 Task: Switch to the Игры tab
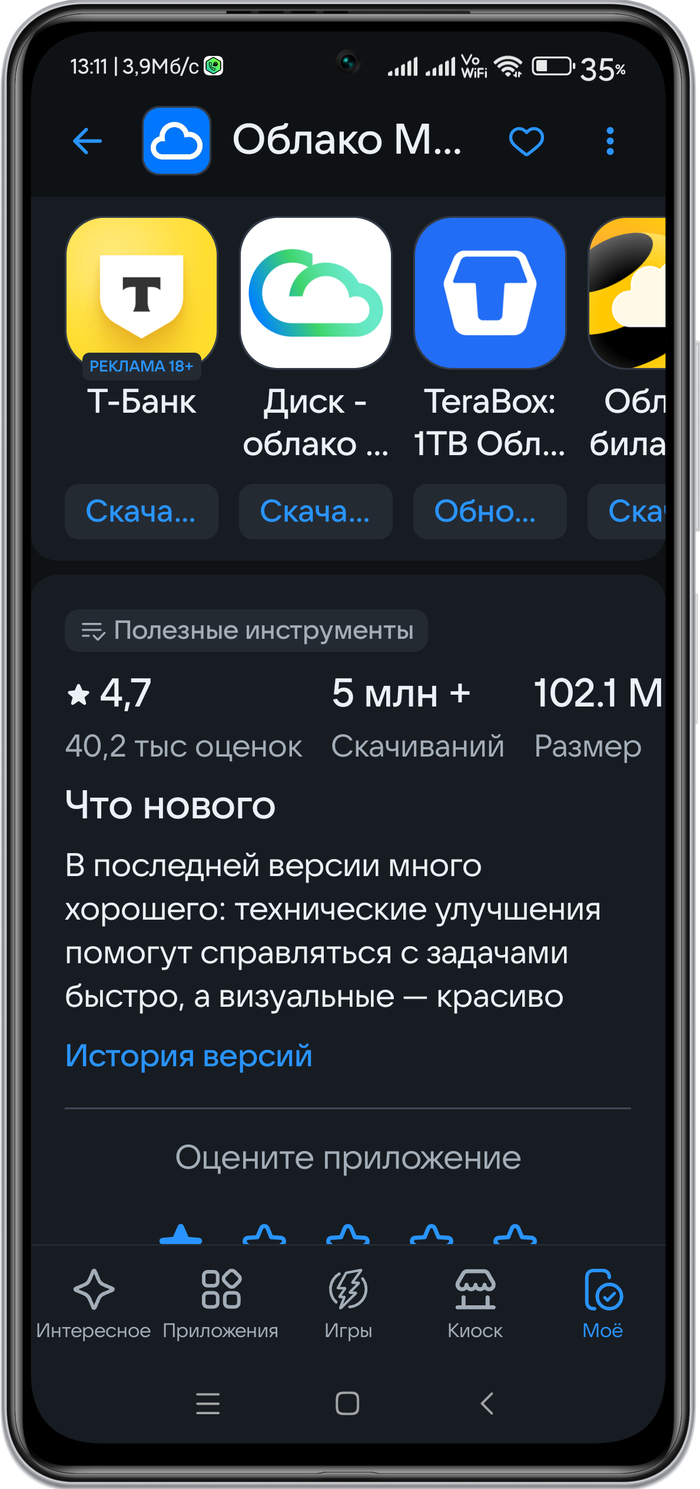click(x=348, y=1304)
